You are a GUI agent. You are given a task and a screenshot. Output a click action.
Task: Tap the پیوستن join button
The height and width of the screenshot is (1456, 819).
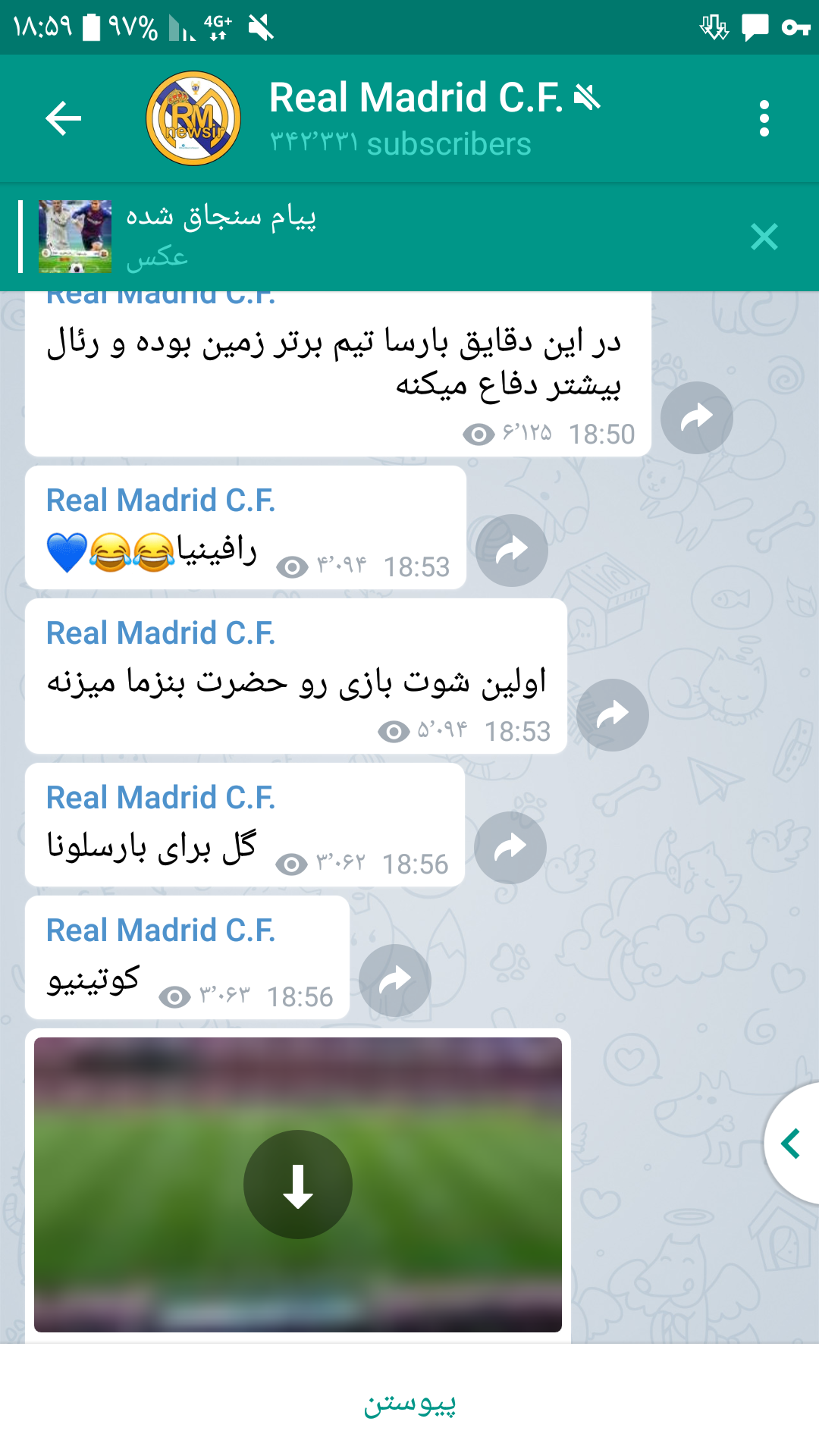[409, 1403]
